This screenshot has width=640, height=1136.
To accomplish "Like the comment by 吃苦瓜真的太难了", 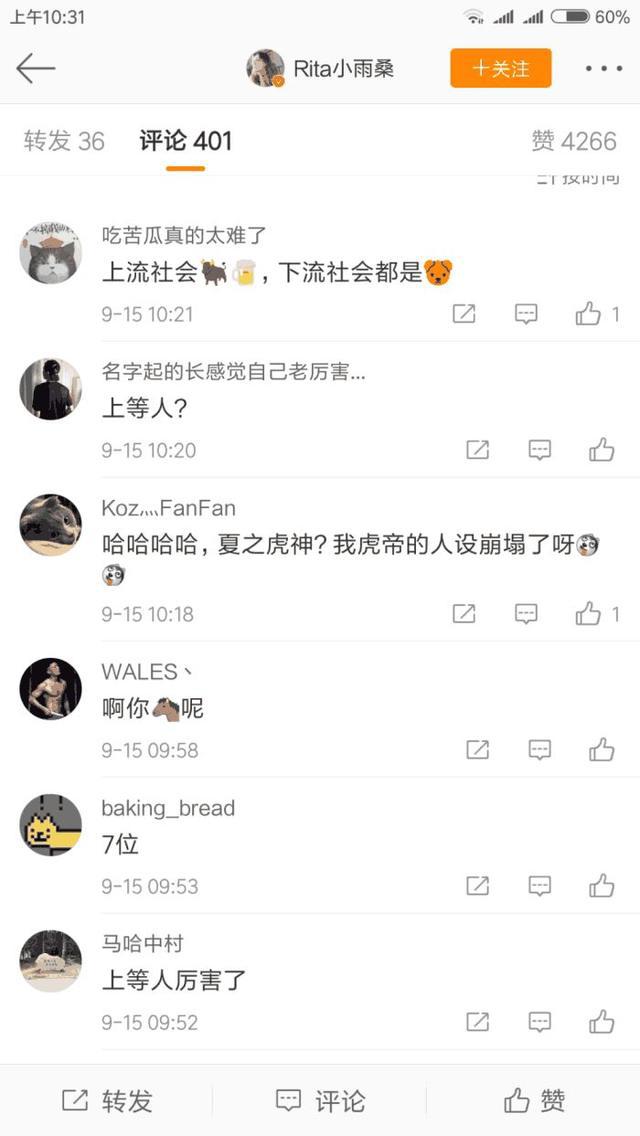I will (x=589, y=314).
